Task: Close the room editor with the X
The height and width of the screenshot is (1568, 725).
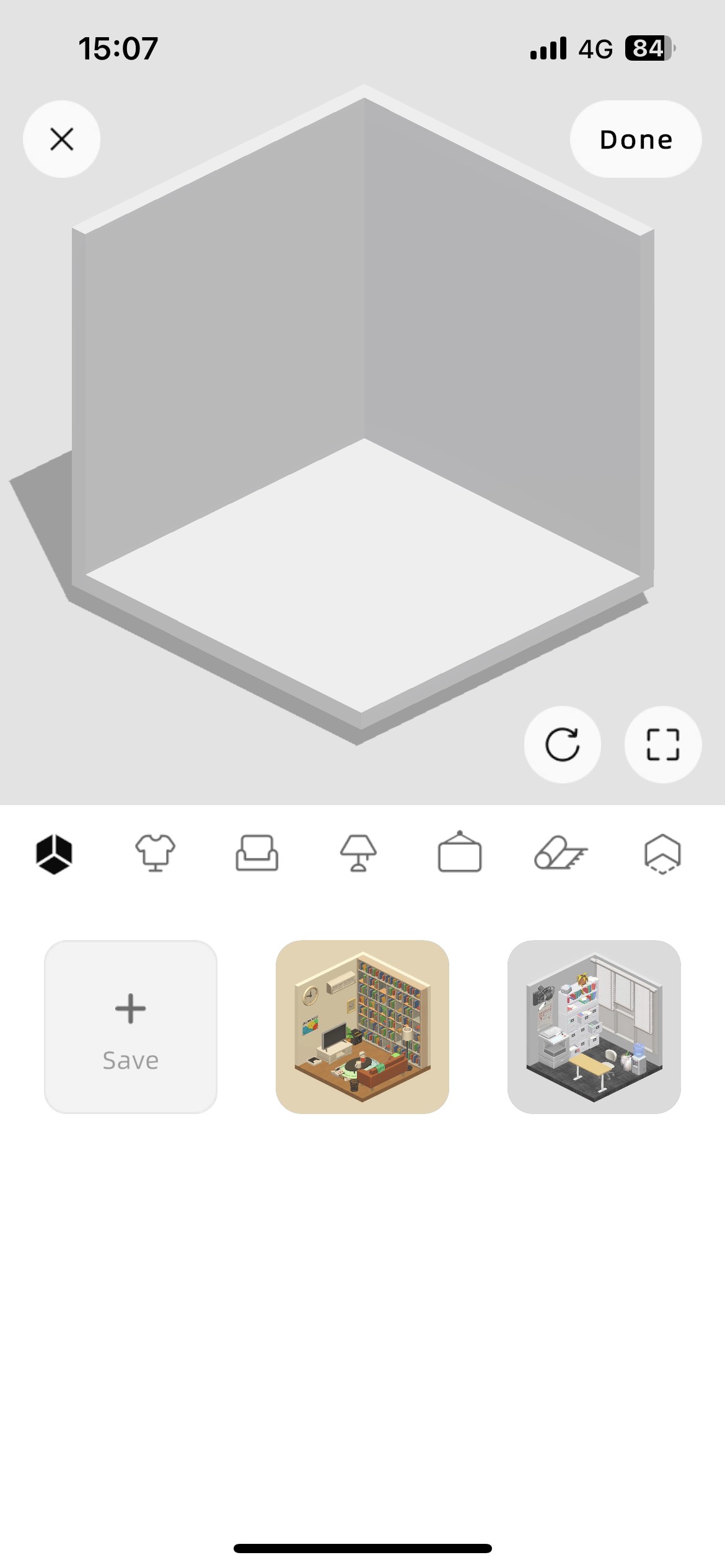Action: 61,139
